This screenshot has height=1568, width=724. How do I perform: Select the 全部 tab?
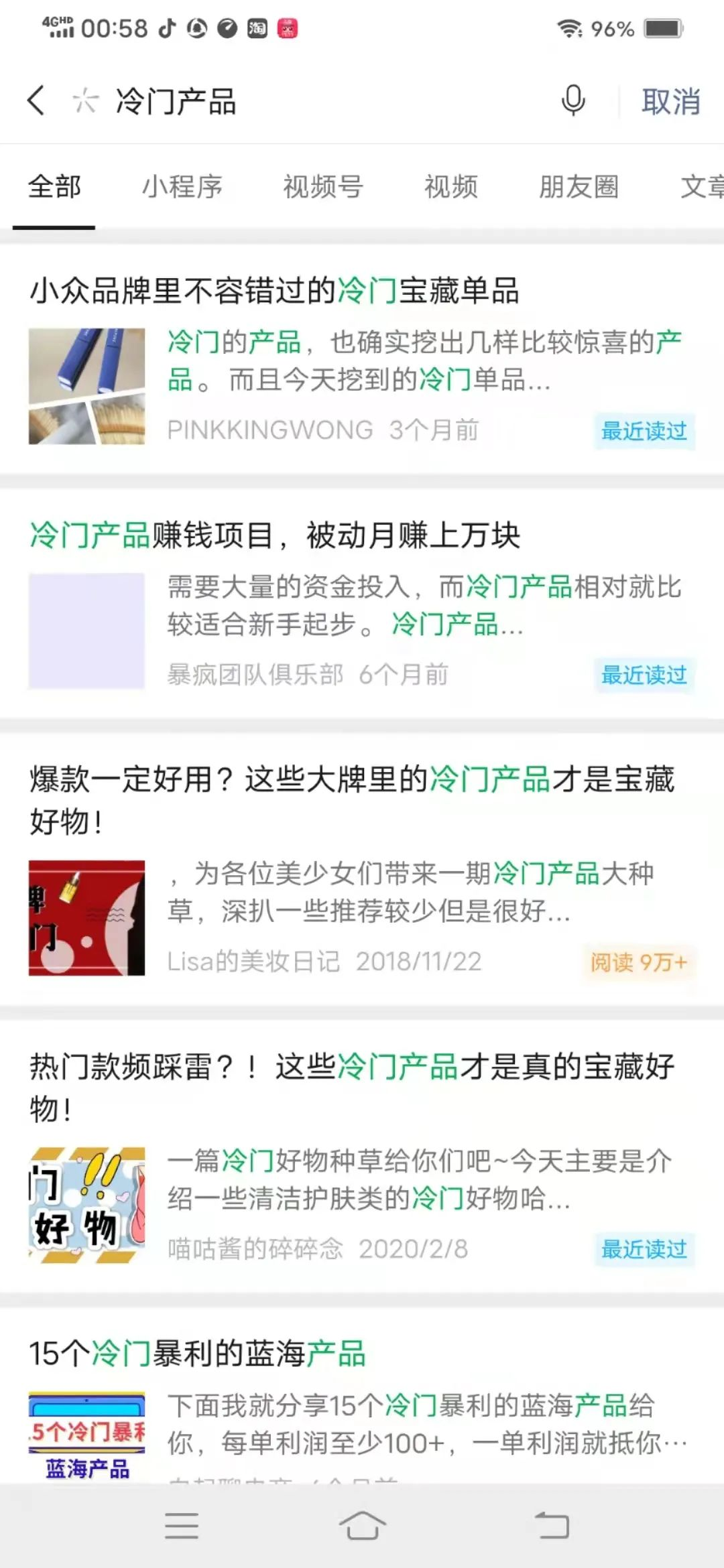pyautogui.click(x=54, y=187)
